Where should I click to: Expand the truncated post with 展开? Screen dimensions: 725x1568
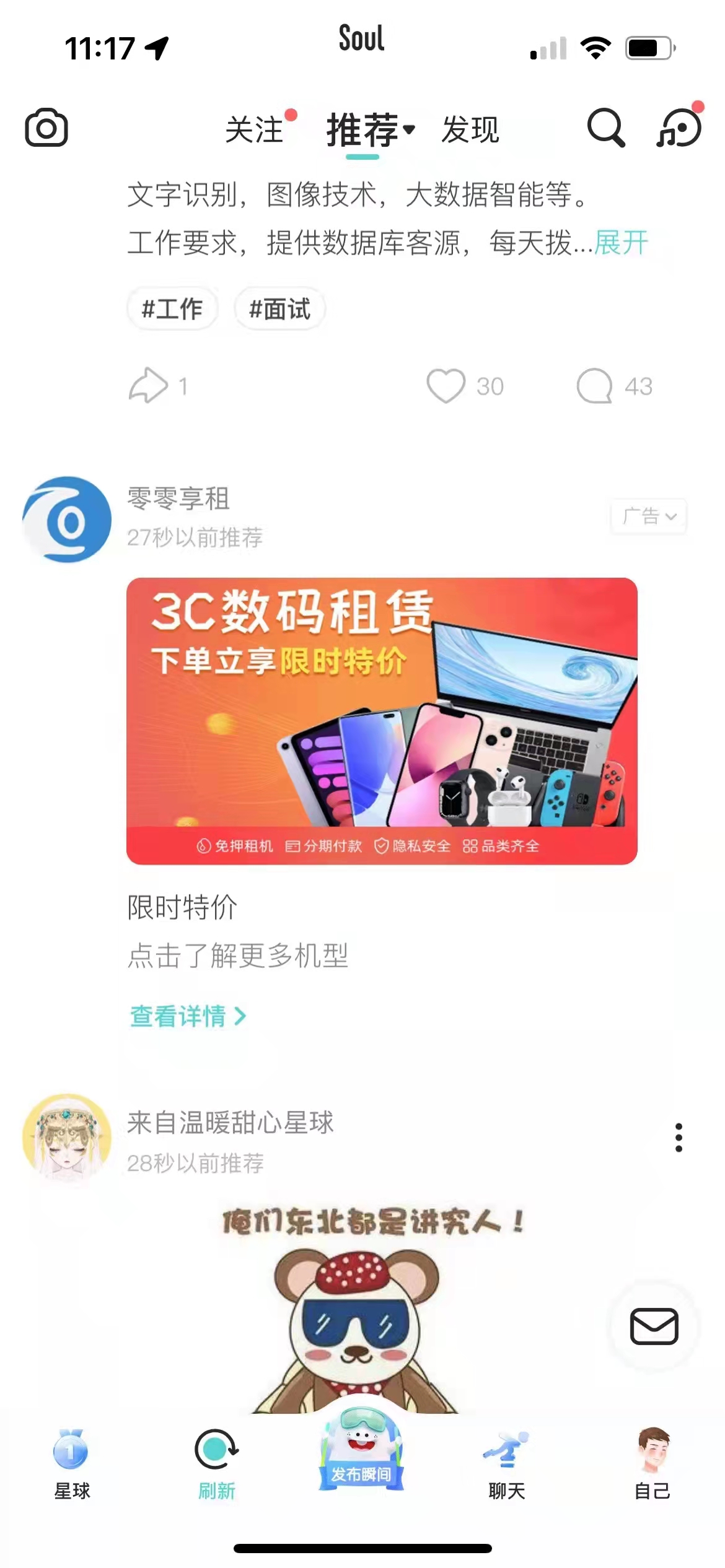coord(621,242)
